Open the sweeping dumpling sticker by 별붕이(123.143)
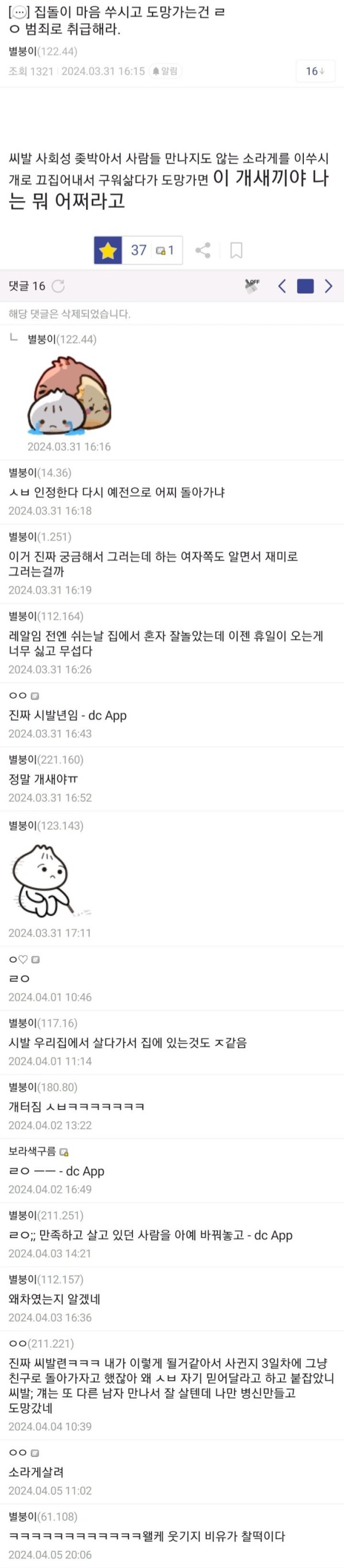 click(x=50, y=881)
